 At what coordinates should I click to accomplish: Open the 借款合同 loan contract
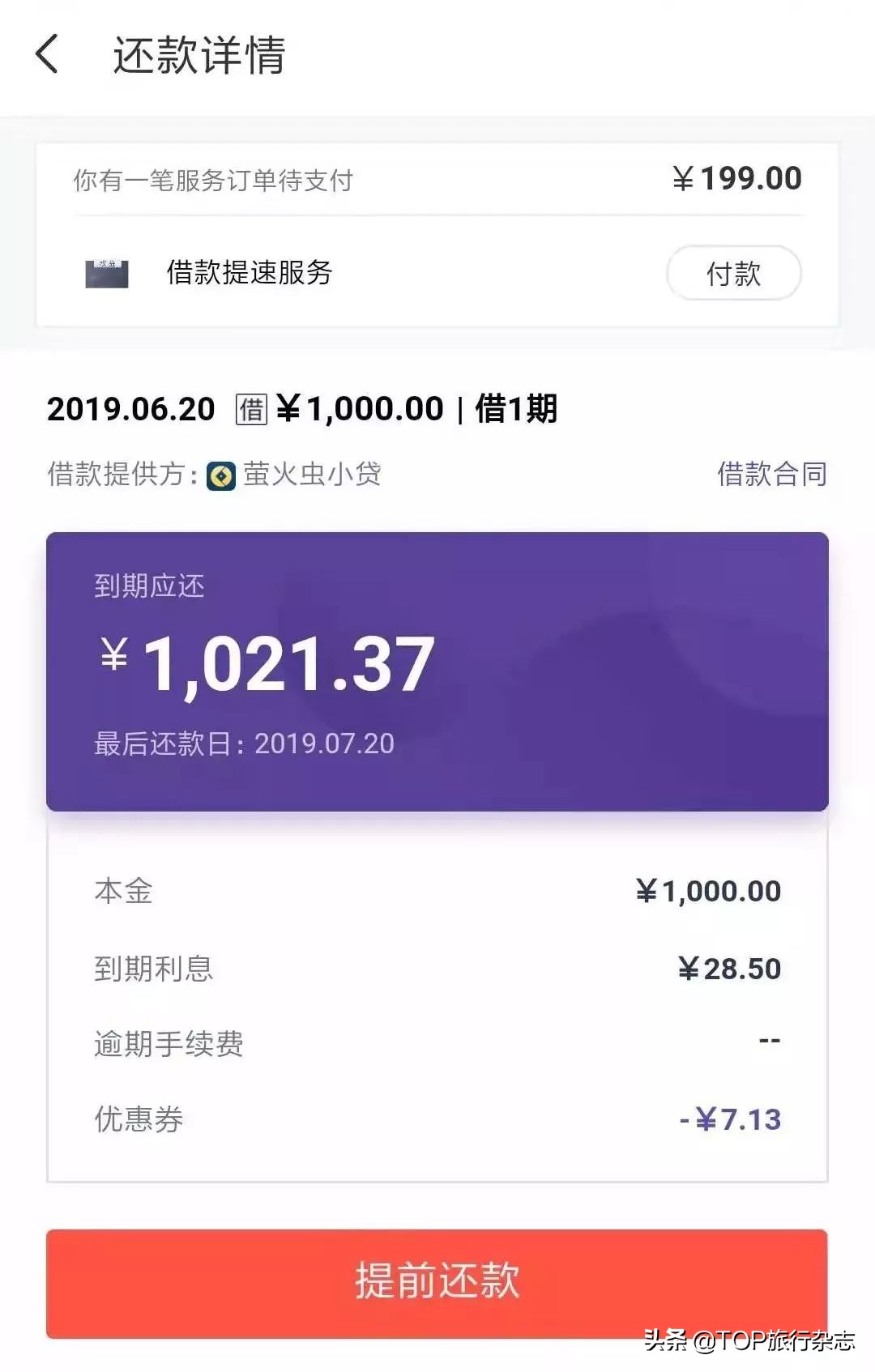pyautogui.click(x=770, y=475)
